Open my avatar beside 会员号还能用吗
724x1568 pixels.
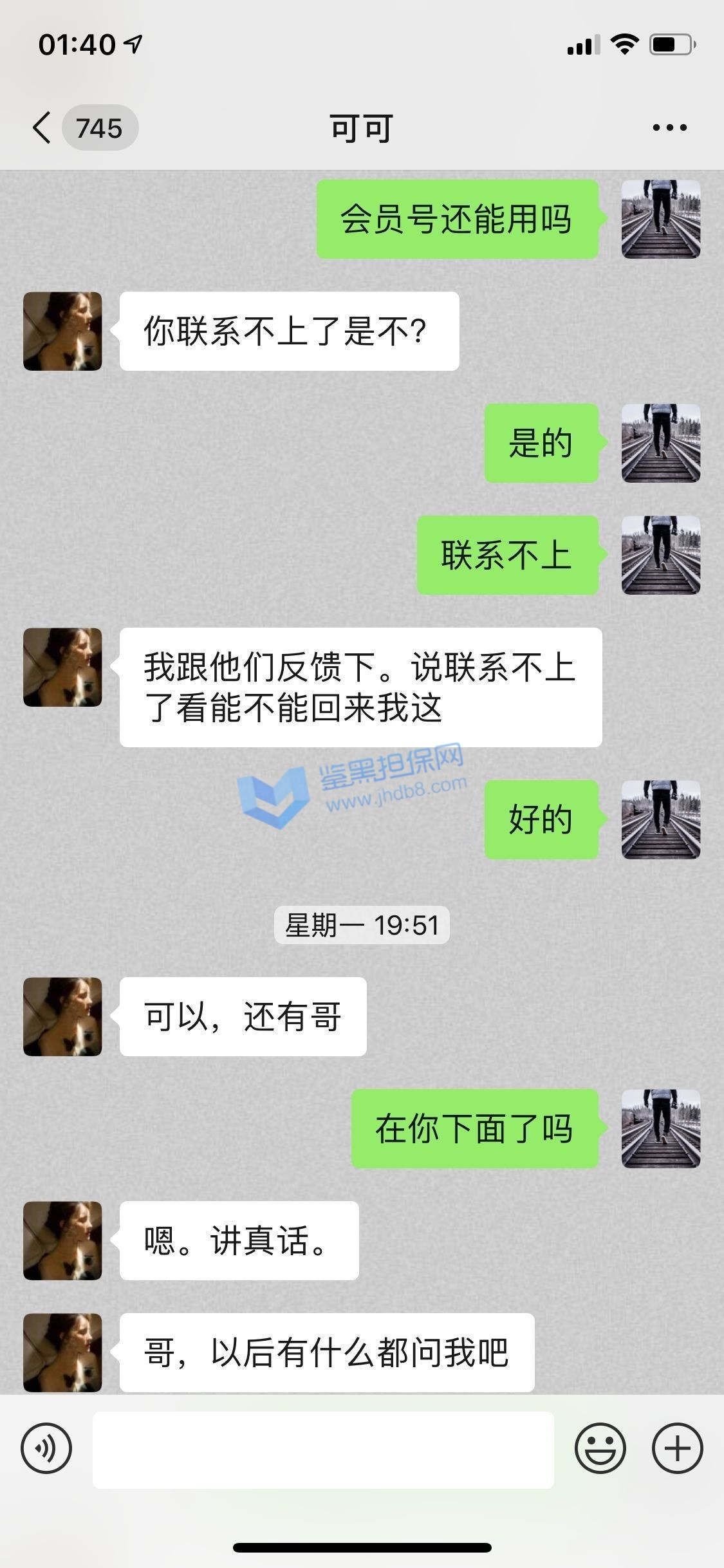pyautogui.click(x=660, y=219)
